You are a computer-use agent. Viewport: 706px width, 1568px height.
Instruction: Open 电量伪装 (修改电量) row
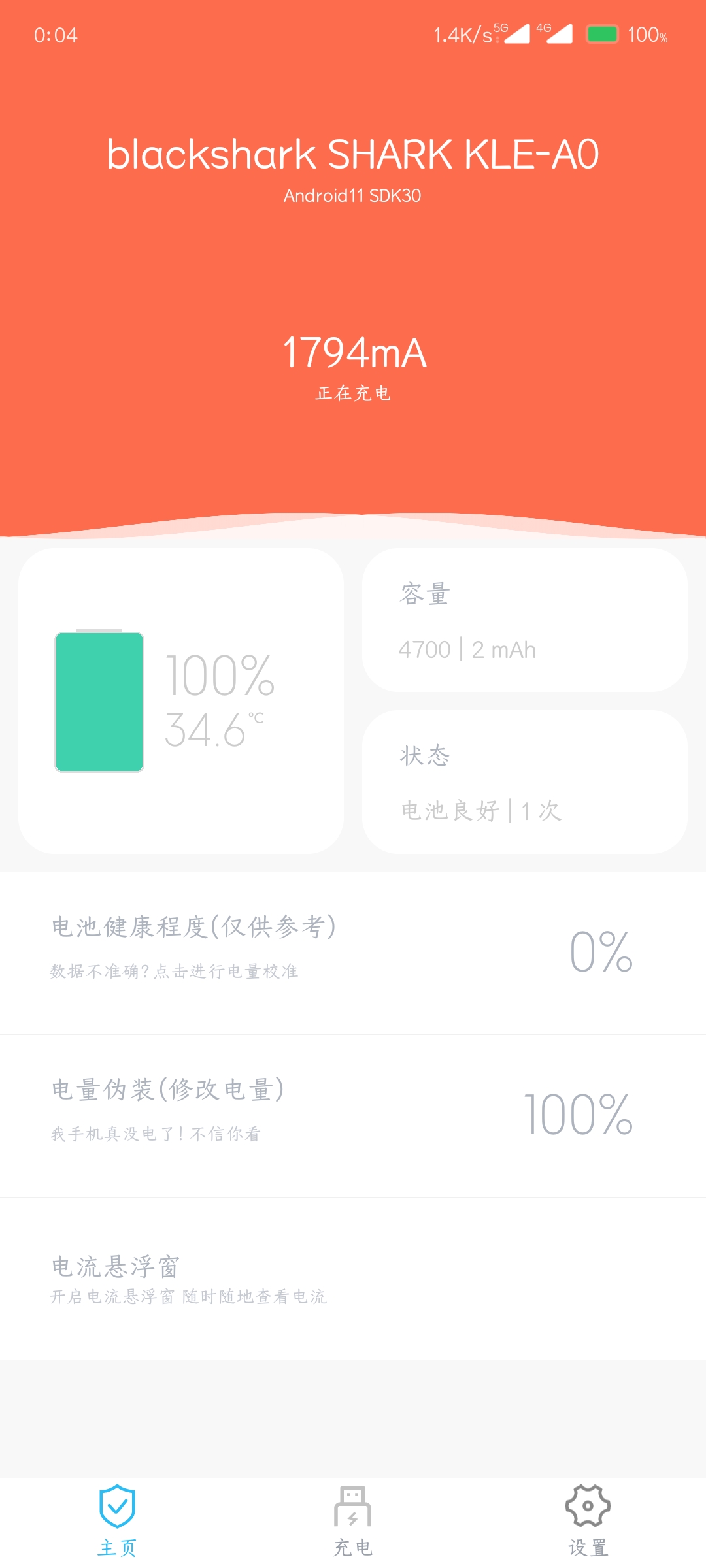click(353, 1116)
